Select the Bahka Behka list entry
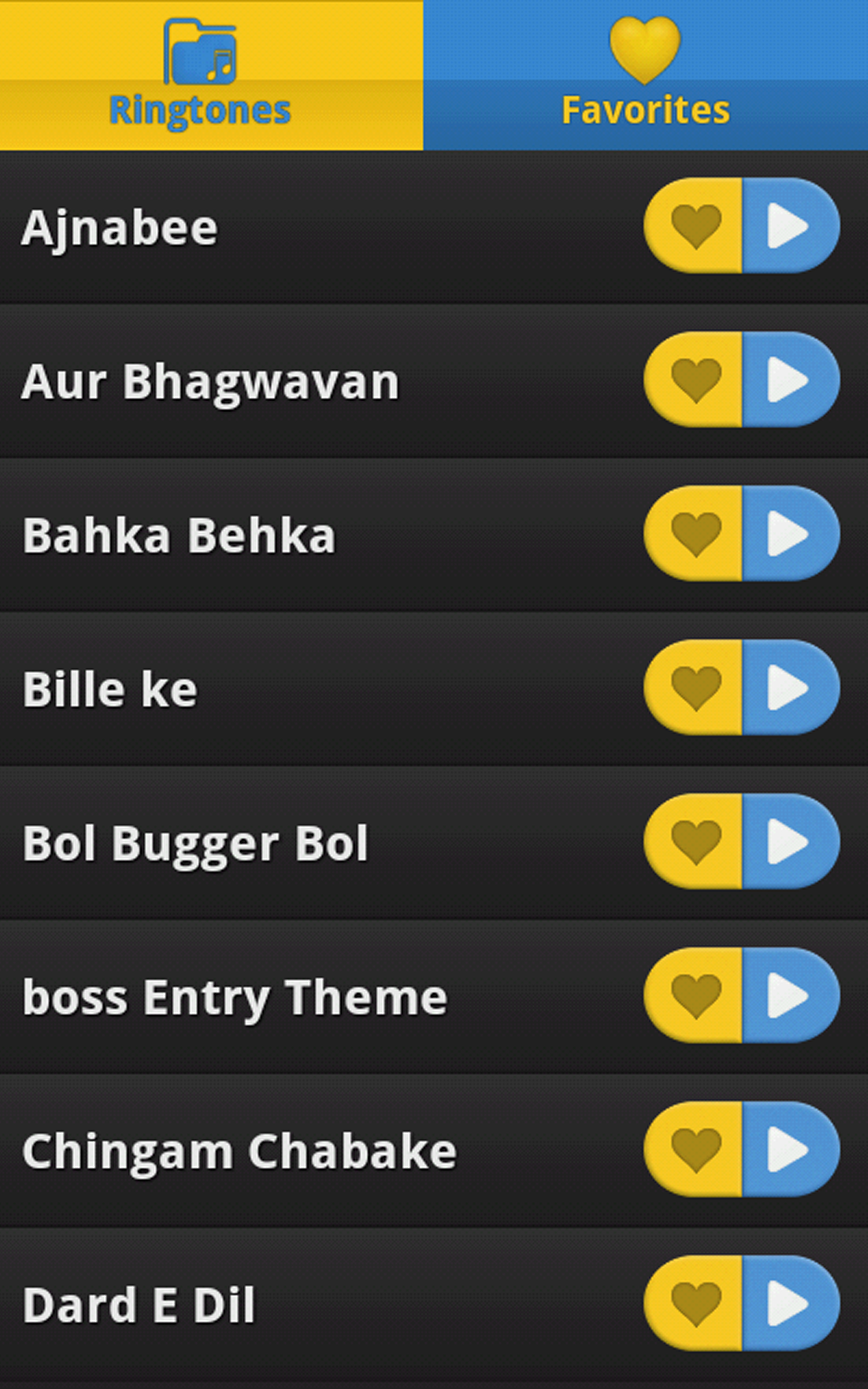This screenshot has height=1389, width=868. pos(289,534)
